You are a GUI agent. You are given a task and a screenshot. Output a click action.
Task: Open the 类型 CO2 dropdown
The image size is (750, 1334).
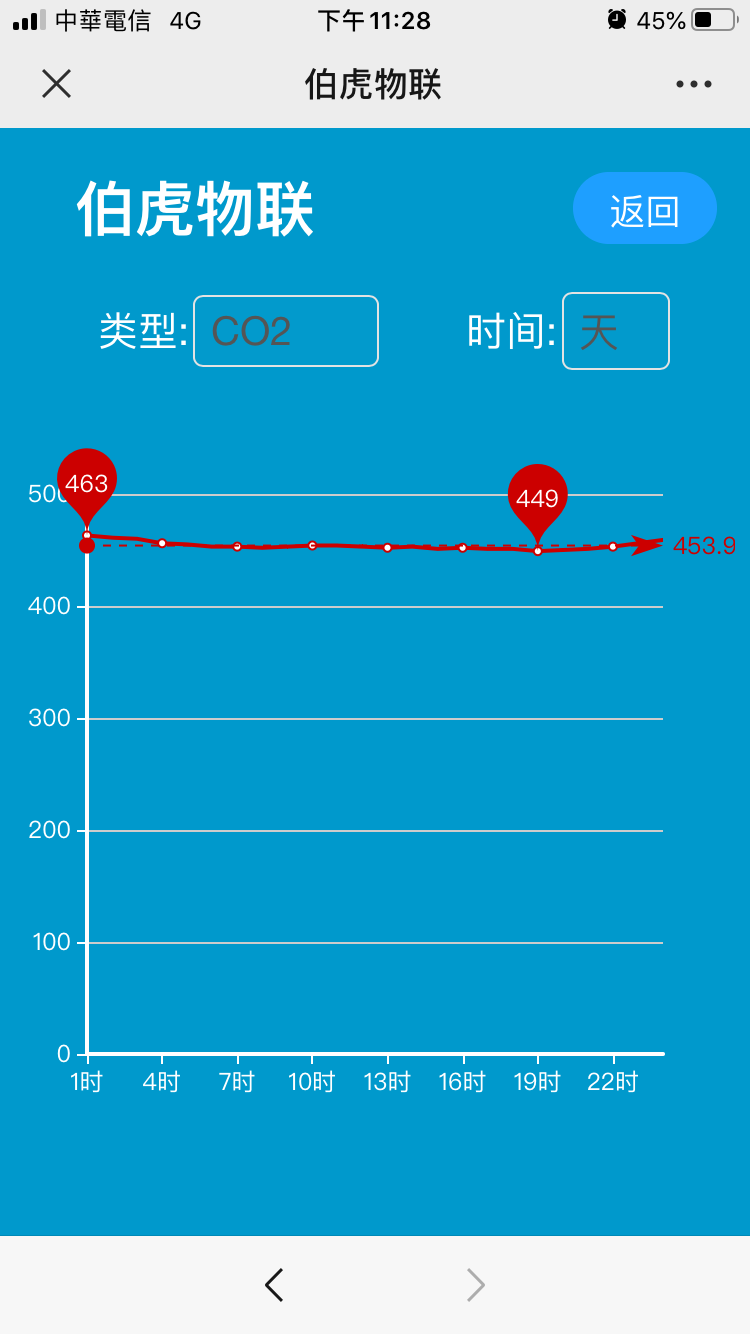[x=286, y=331]
